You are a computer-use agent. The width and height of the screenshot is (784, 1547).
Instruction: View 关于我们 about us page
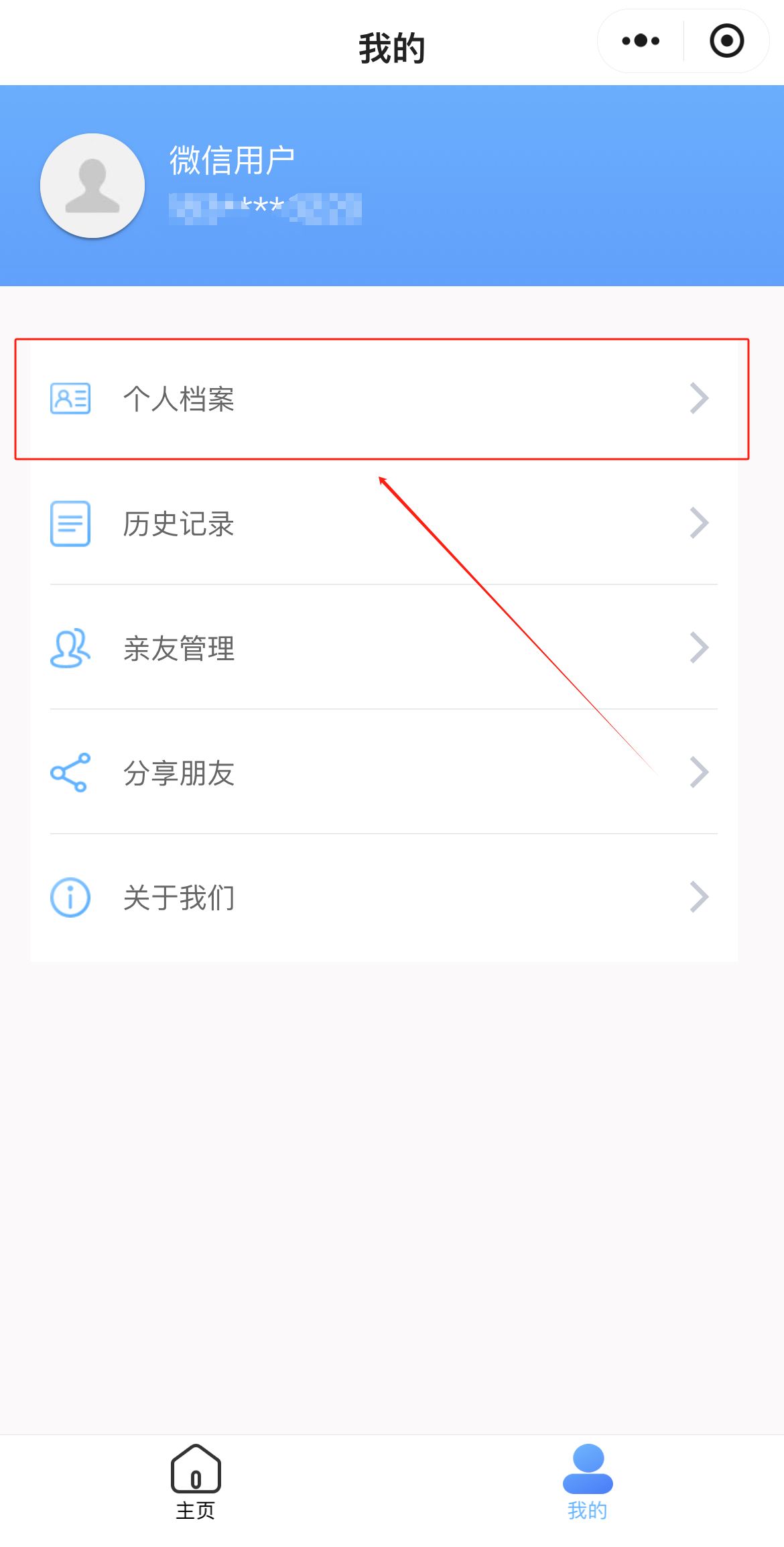pyautogui.click(x=382, y=898)
